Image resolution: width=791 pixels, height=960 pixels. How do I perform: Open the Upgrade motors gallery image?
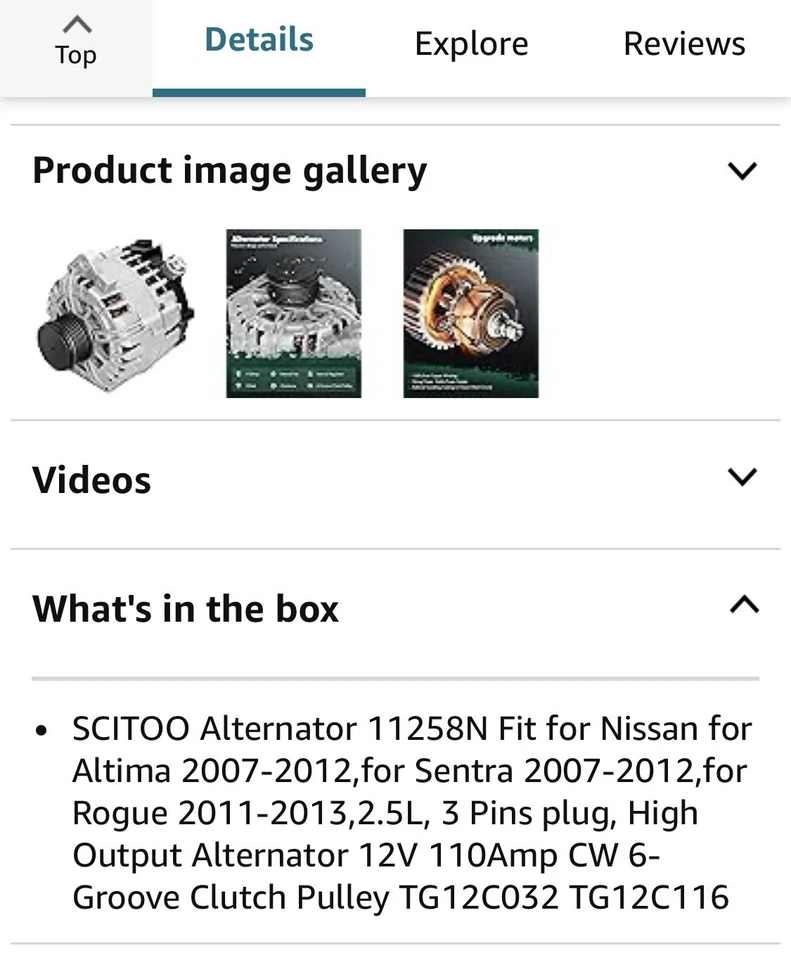point(471,313)
